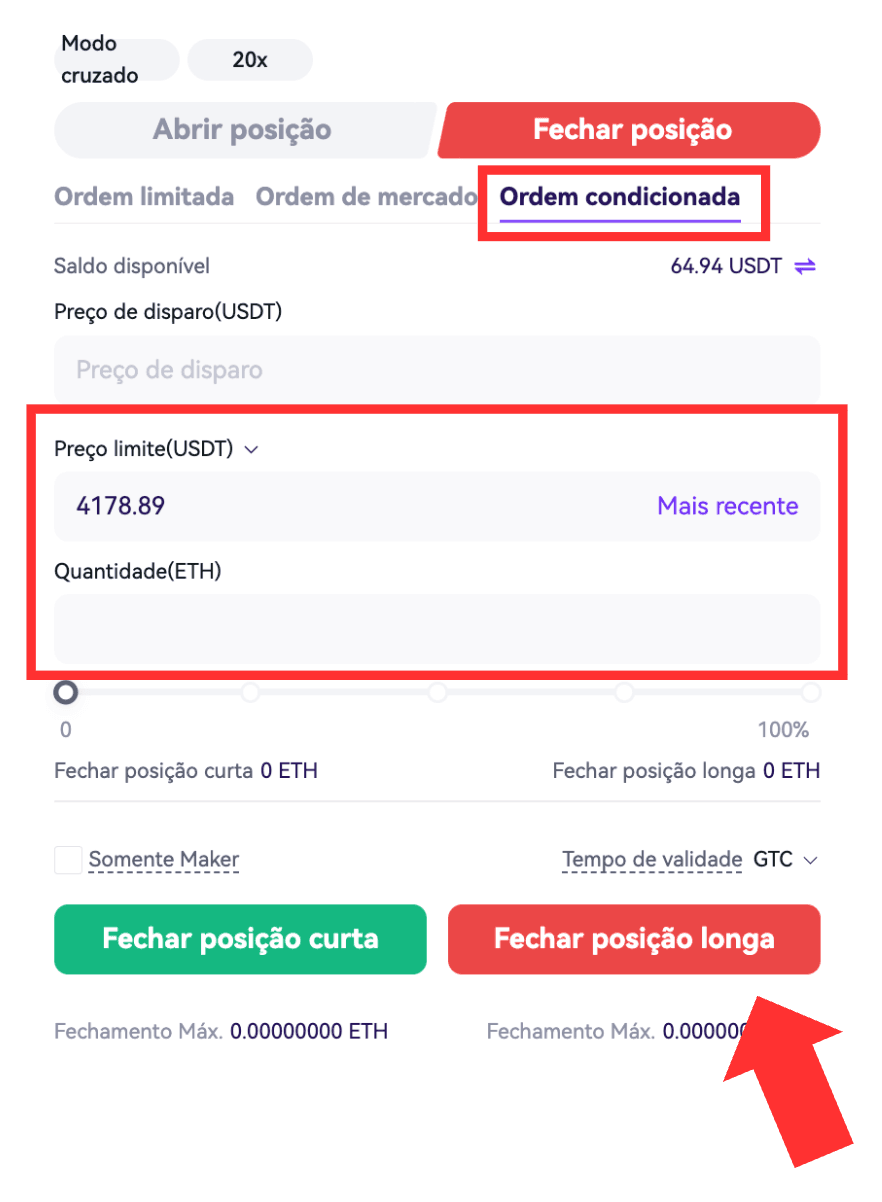The image size is (882, 1202).
Task: Switch to the Abrir posição tab
Action: click(x=242, y=130)
